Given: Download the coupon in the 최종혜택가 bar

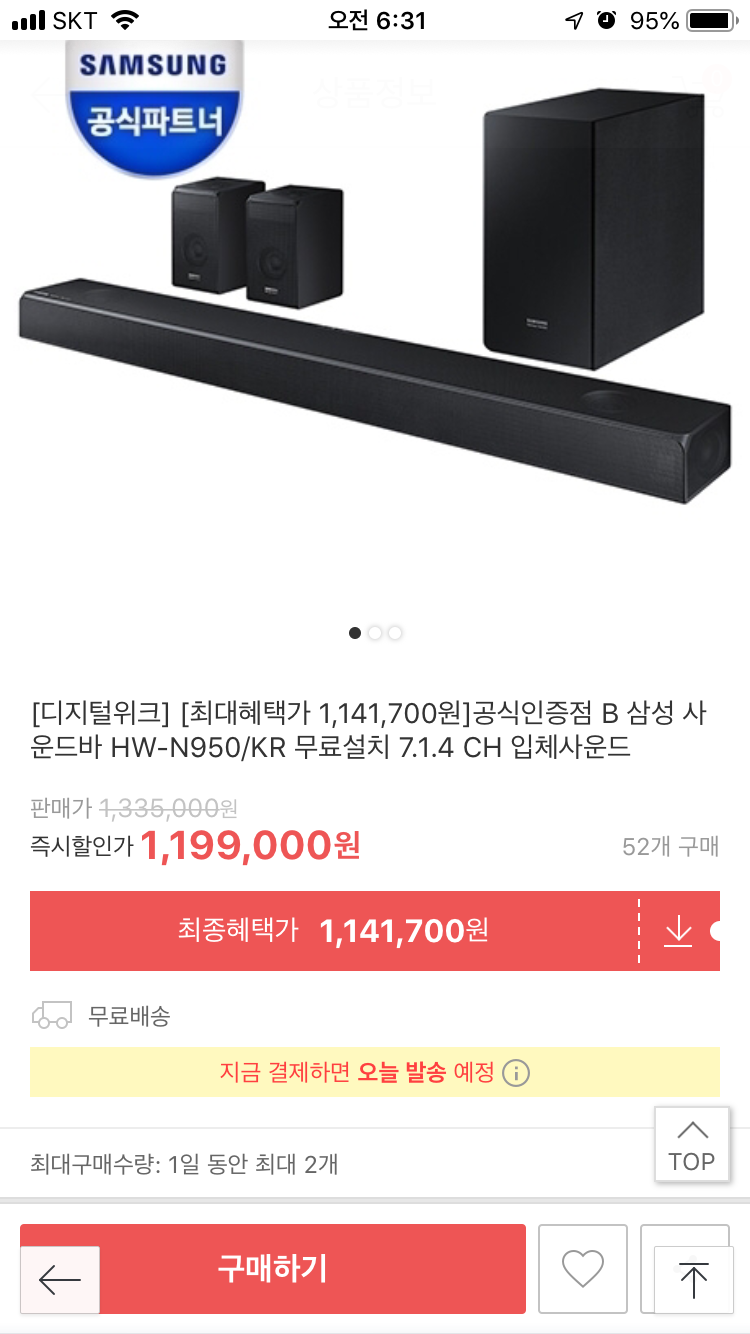Looking at the screenshot, I should pos(678,931).
